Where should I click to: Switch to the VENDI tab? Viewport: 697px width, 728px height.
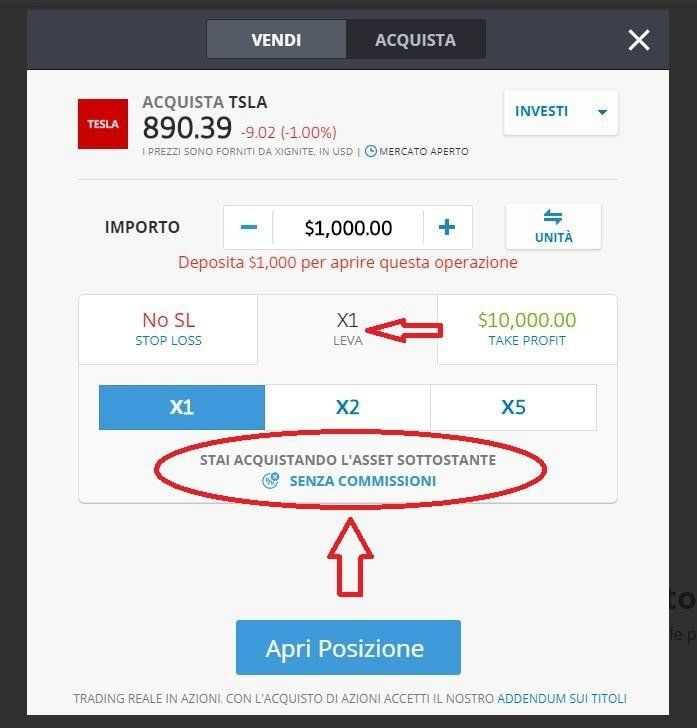(276, 40)
